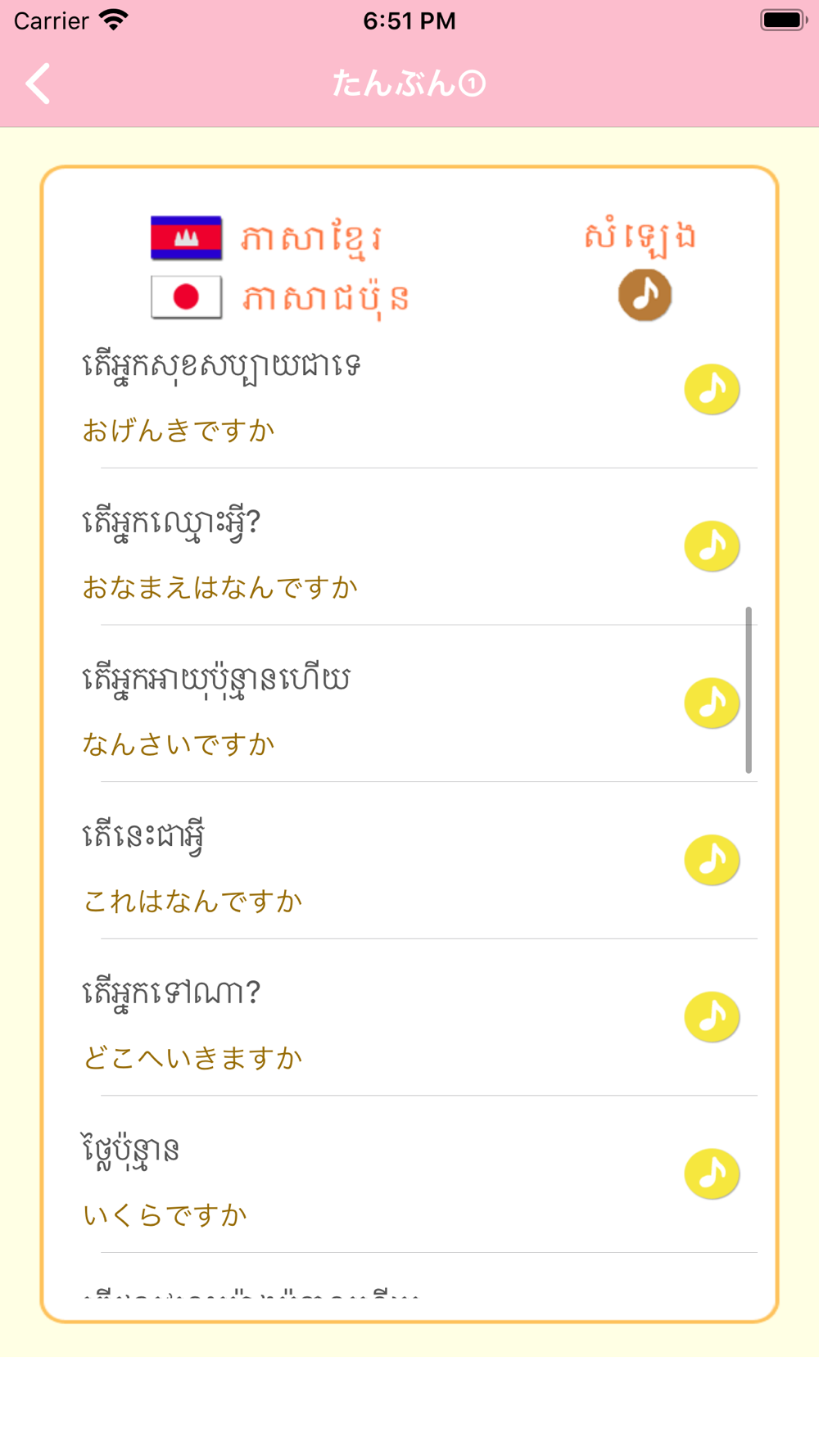Play audio for おなまえはなんですか
The image size is (819, 1456).
pos(712,546)
